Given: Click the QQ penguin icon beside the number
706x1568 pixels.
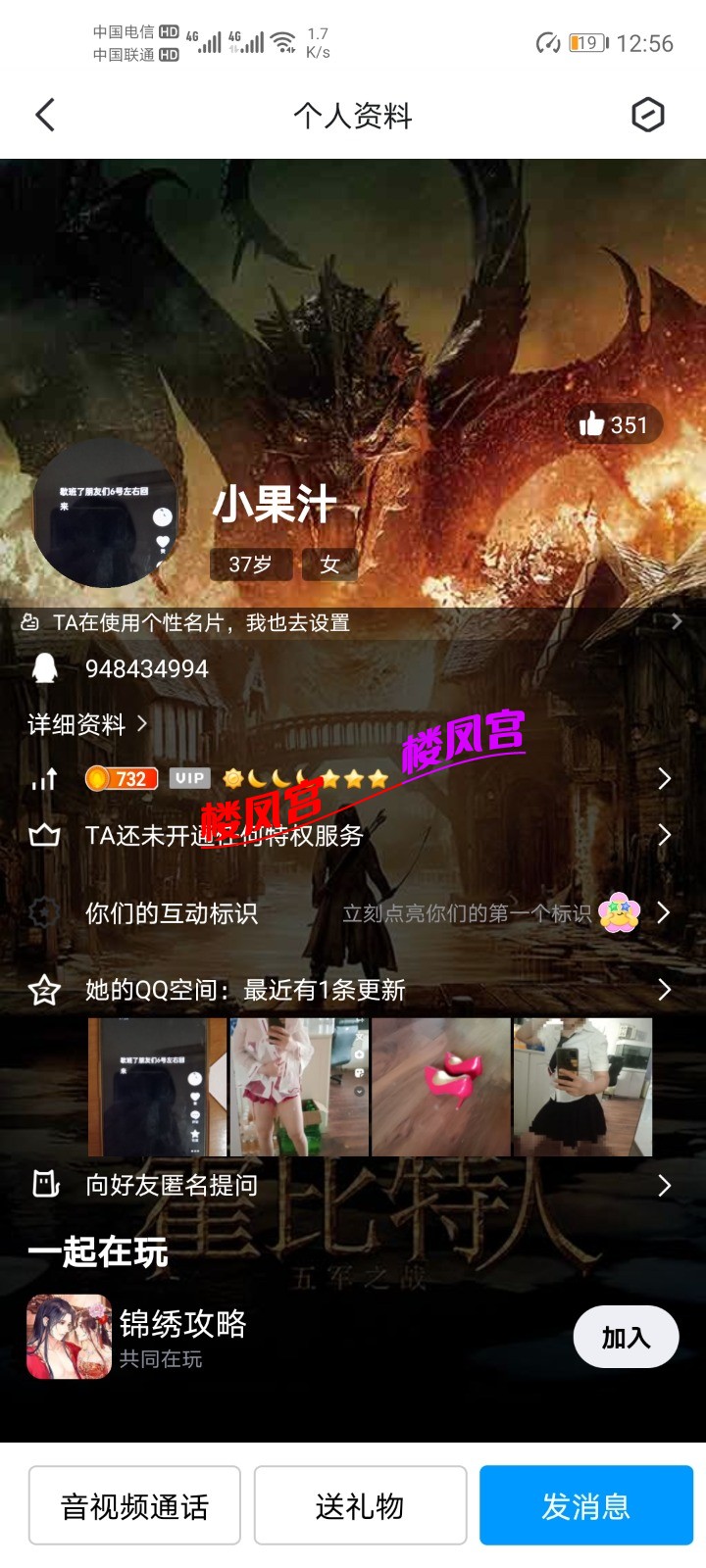Looking at the screenshot, I should click(x=44, y=670).
